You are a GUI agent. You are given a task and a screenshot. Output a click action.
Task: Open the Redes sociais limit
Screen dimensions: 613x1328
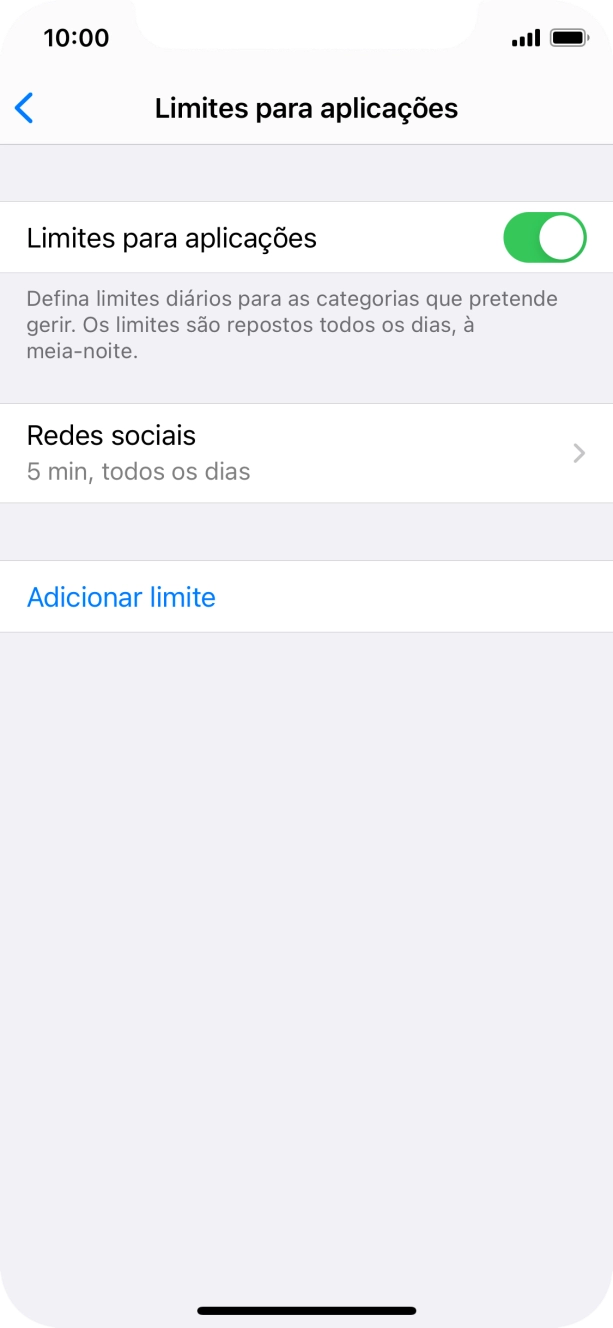306,453
